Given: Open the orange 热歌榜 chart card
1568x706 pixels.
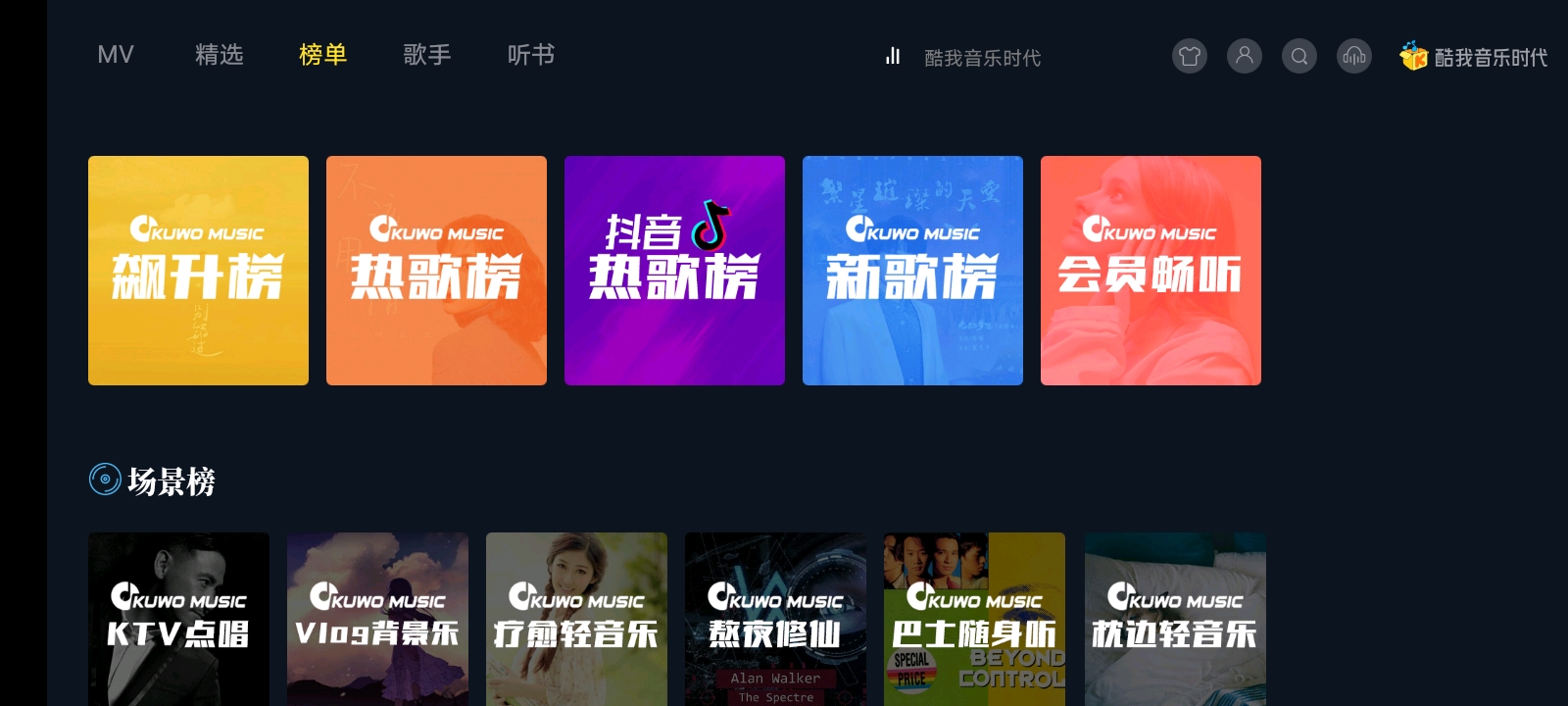Looking at the screenshot, I should point(436,271).
